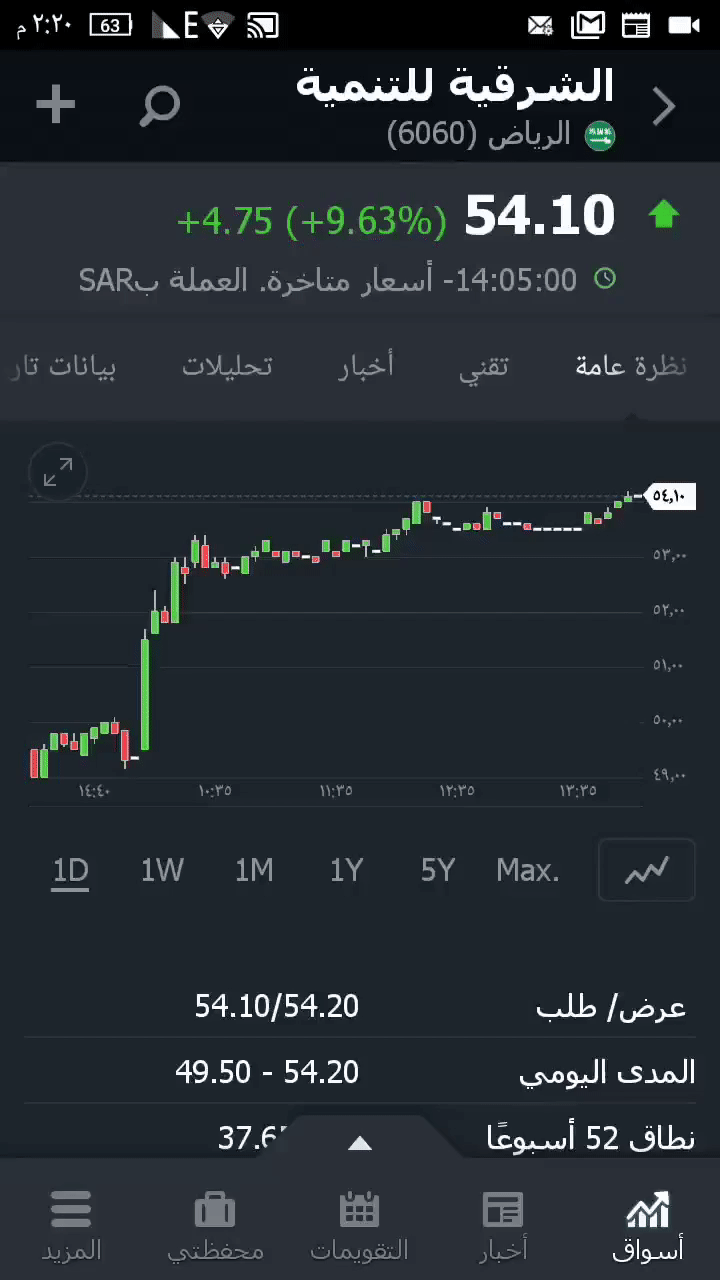View the 5Y chart range
This screenshot has height=1280, width=720.
[438, 871]
